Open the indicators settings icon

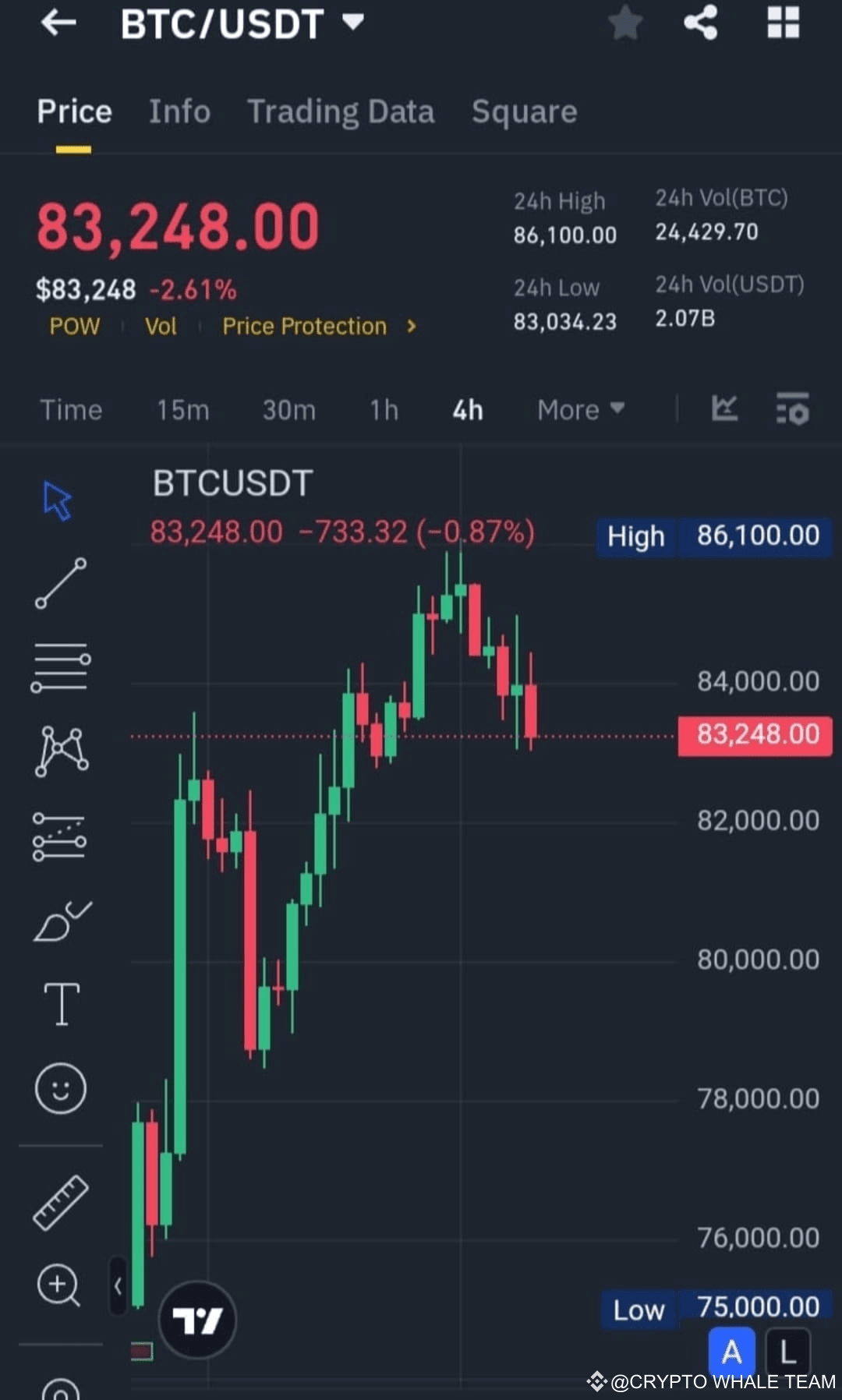791,409
